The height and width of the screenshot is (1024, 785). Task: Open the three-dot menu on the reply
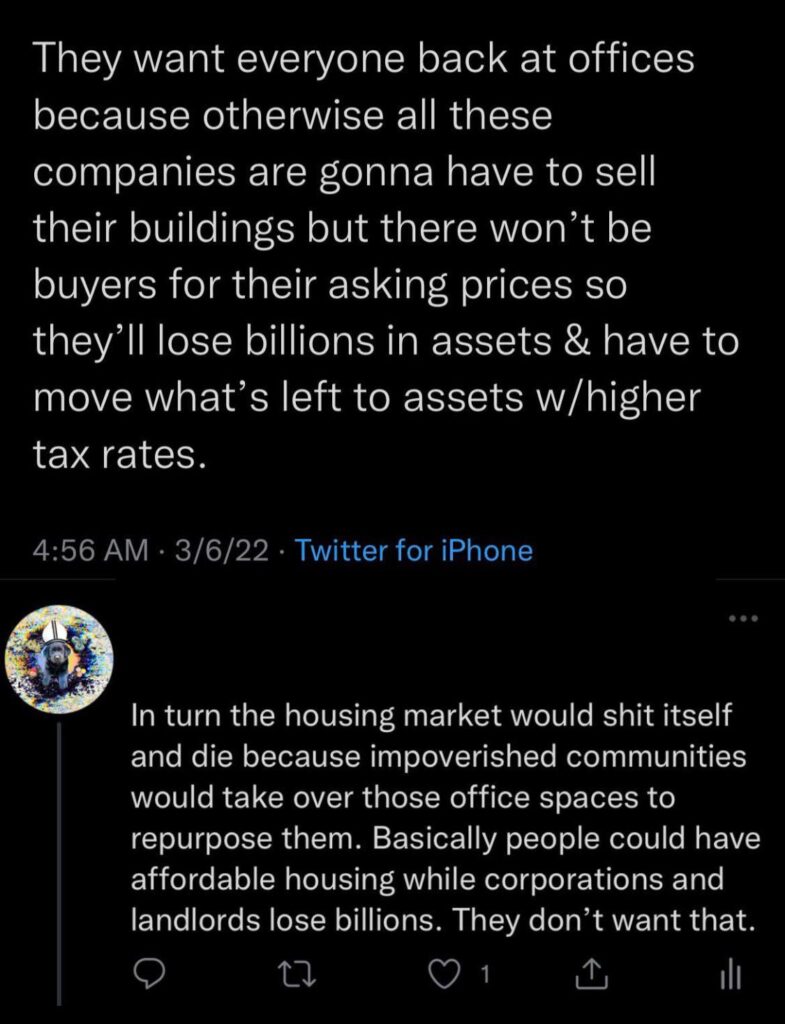click(x=743, y=619)
